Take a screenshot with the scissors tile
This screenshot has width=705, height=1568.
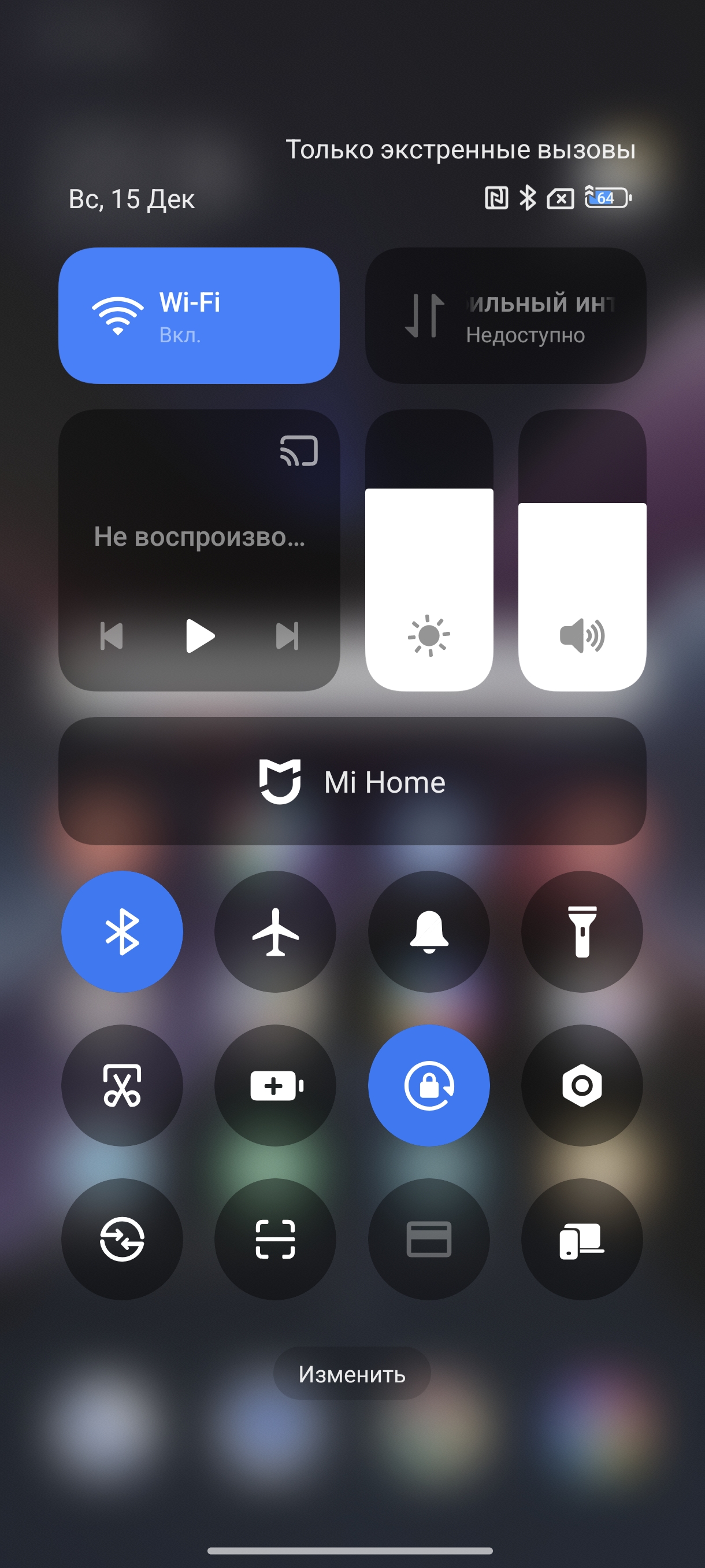(x=123, y=1085)
